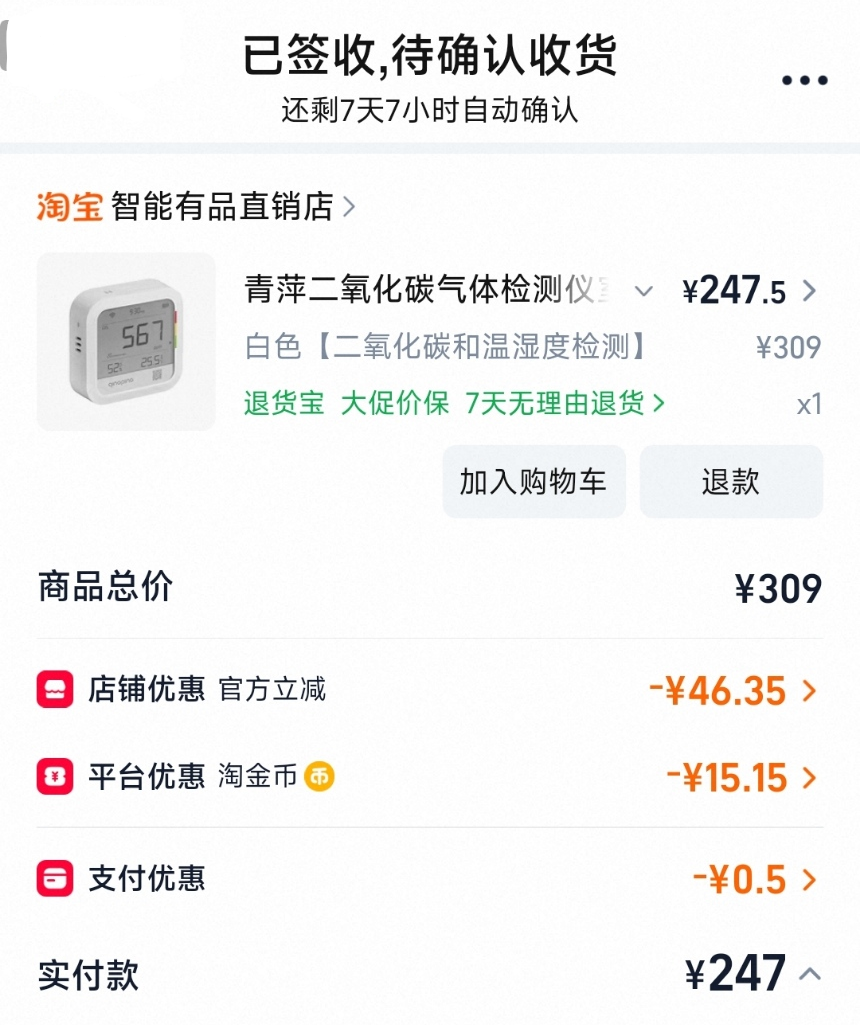Open 平台优惠 淘金币 discount details
Screen dimensions: 860x1025
[x=742, y=777]
